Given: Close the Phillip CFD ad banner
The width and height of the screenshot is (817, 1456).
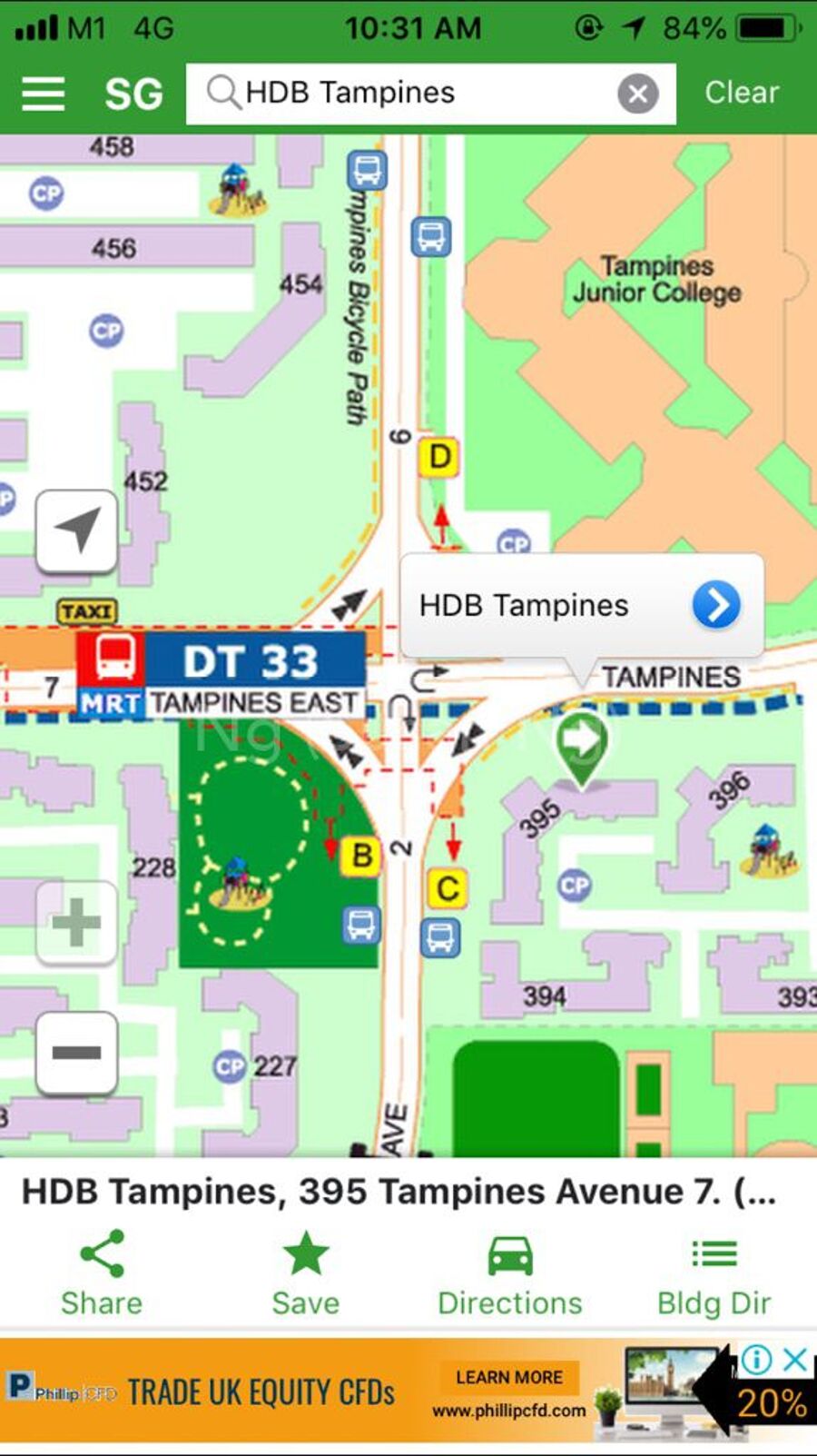Looking at the screenshot, I should coord(794,1360).
